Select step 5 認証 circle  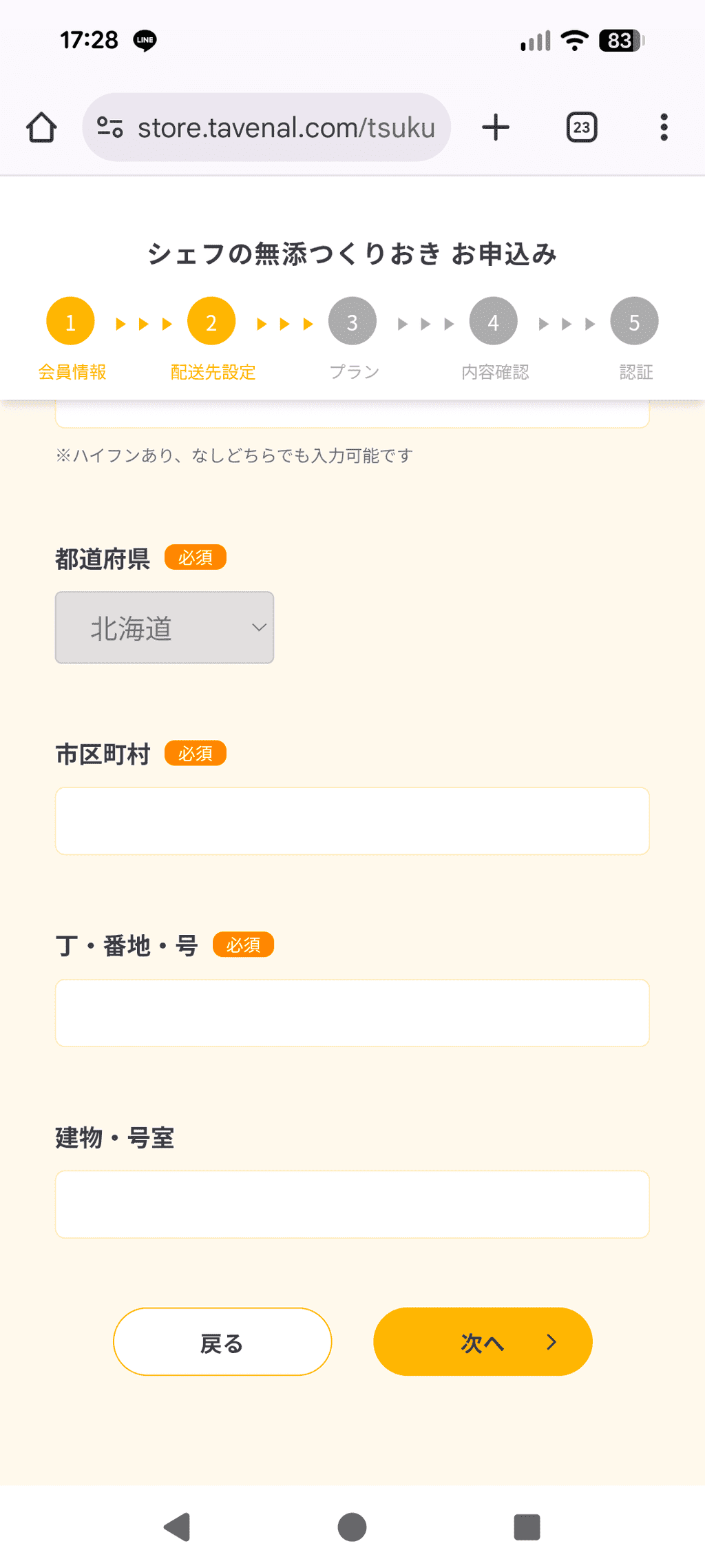tap(635, 320)
